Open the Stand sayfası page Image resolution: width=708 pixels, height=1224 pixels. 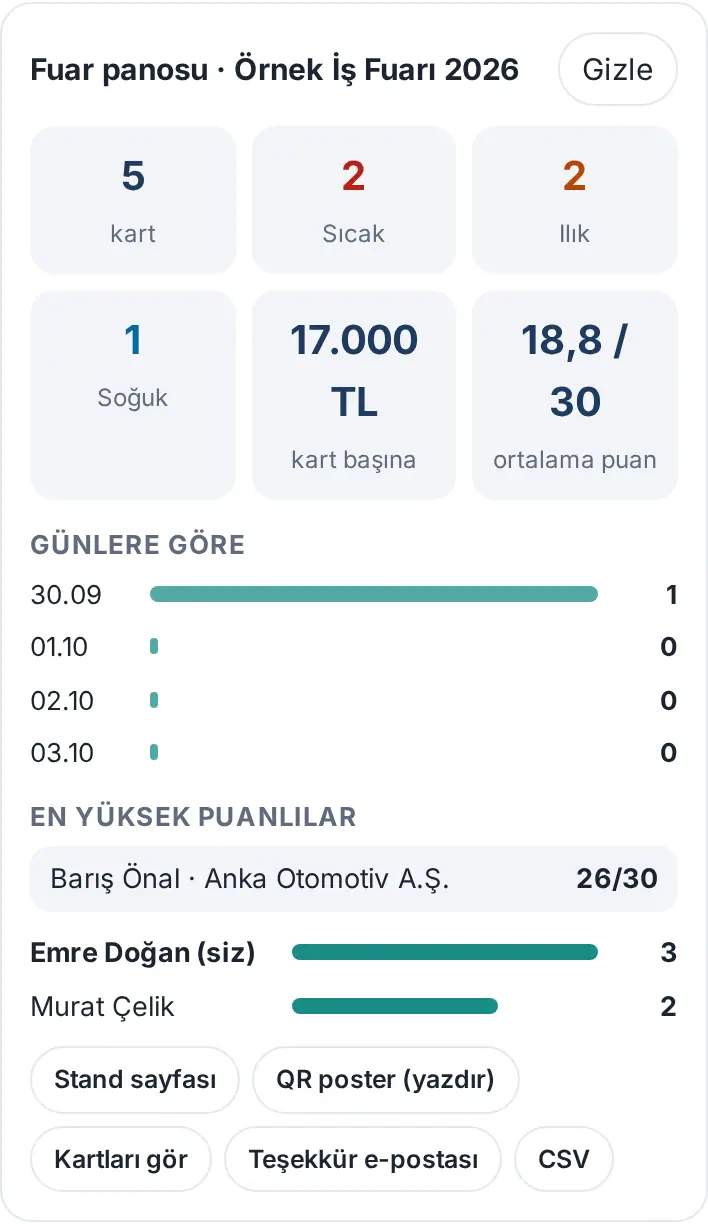[x=135, y=1080]
